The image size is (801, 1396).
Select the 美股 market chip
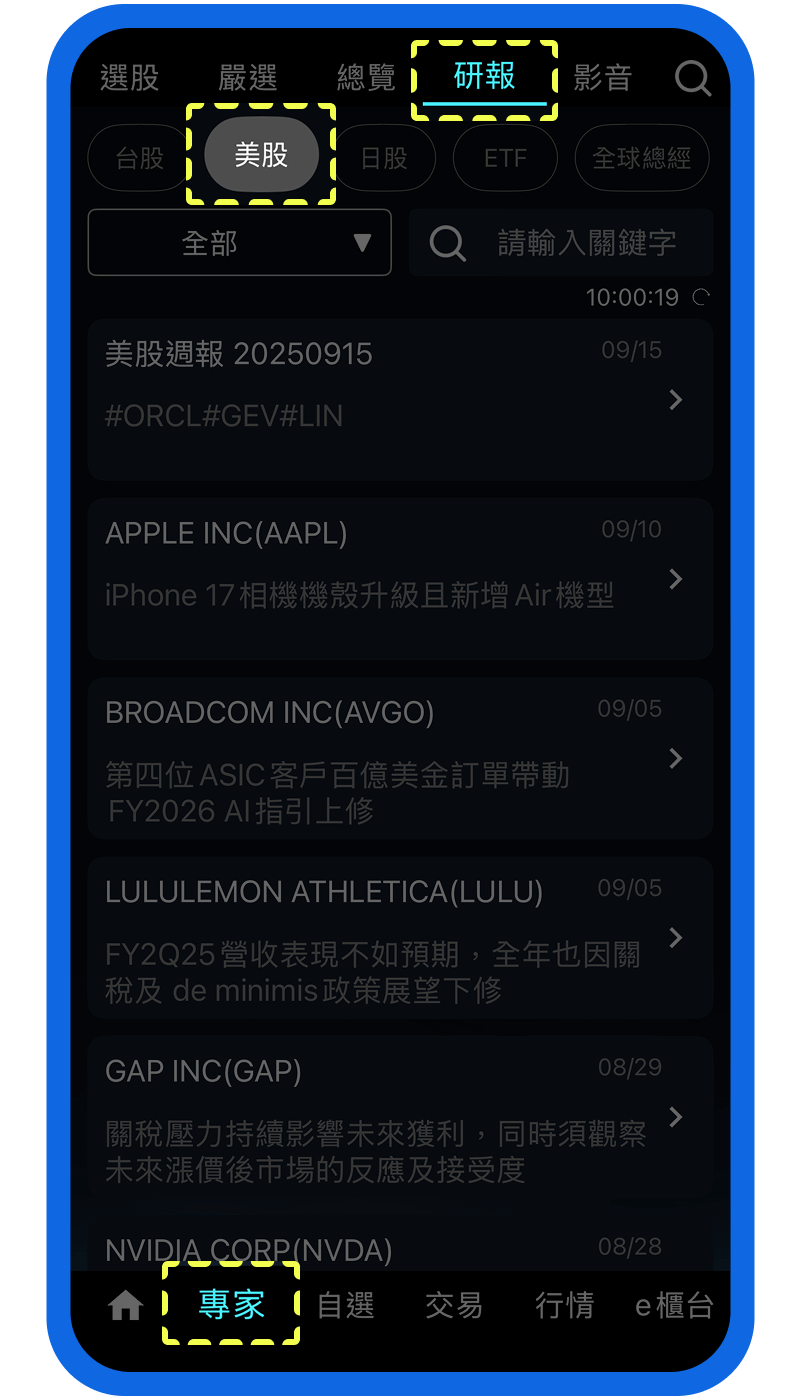click(x=261, y=155)
